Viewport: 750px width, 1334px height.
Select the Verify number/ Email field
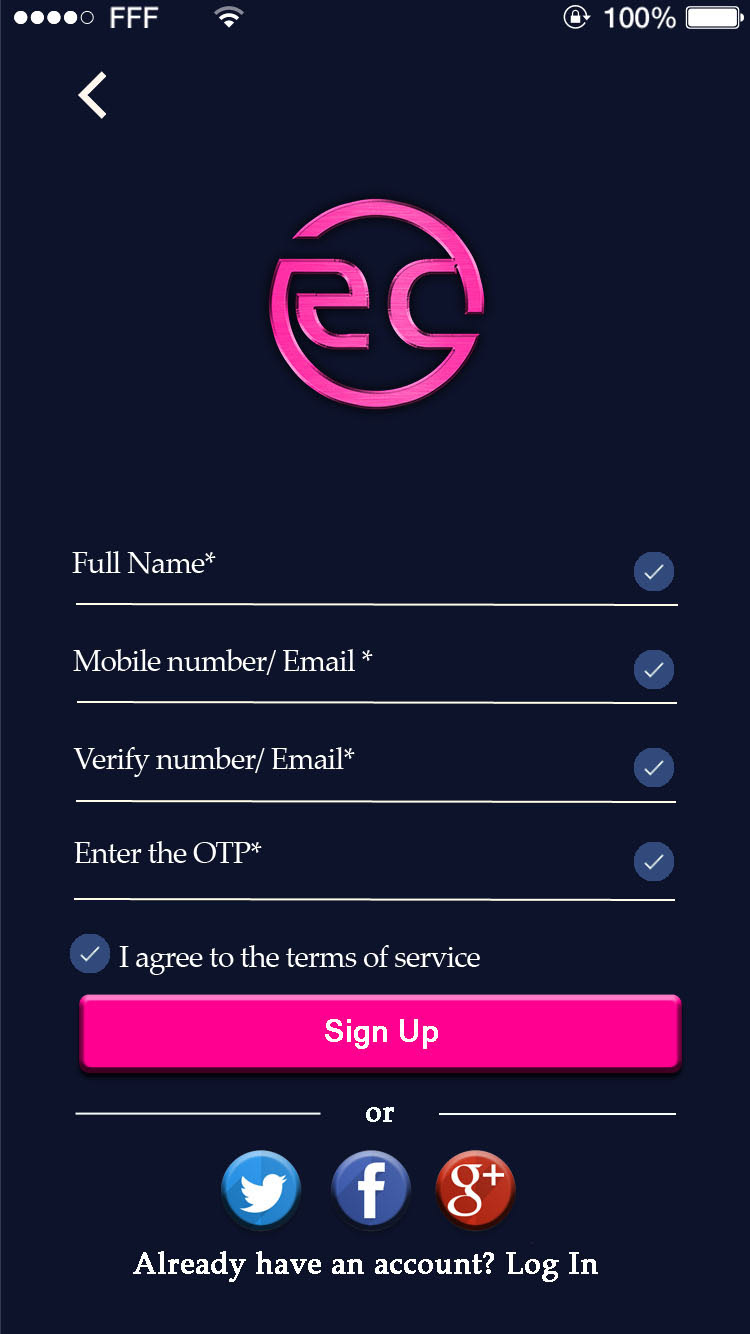pyautogui.click(x=376, y=766)
